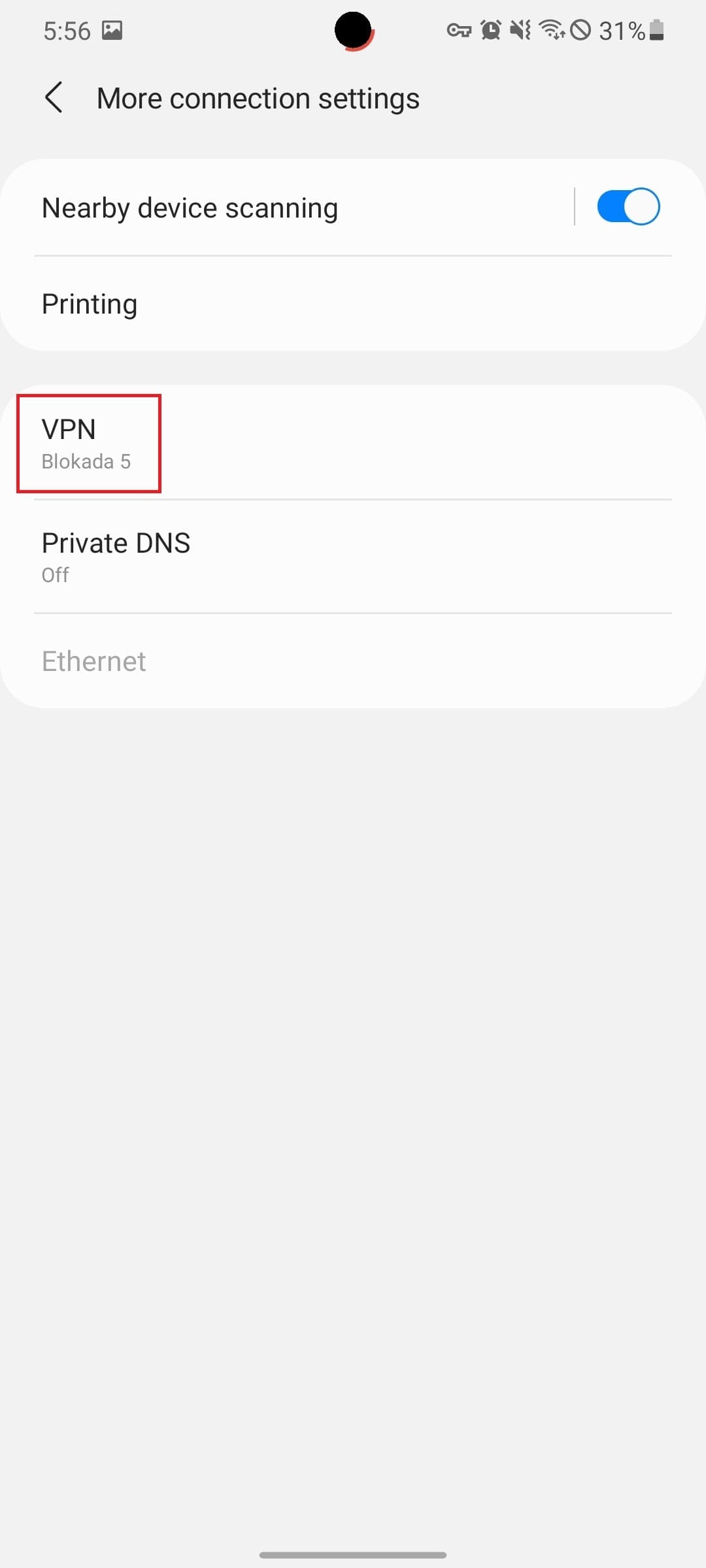Open Private DNS setting
Viewport: 706px width, 1568px height.
coord(353,557)
